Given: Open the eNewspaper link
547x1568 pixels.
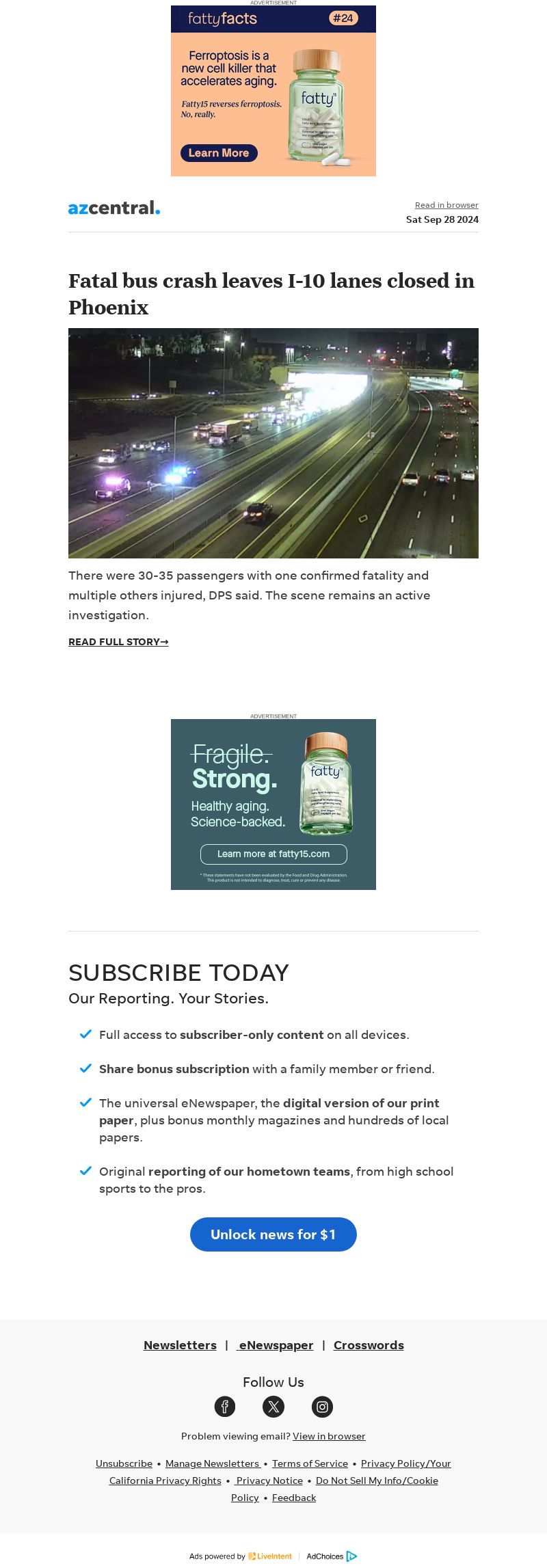Looking at the screenshot, I should (276, 1345).
